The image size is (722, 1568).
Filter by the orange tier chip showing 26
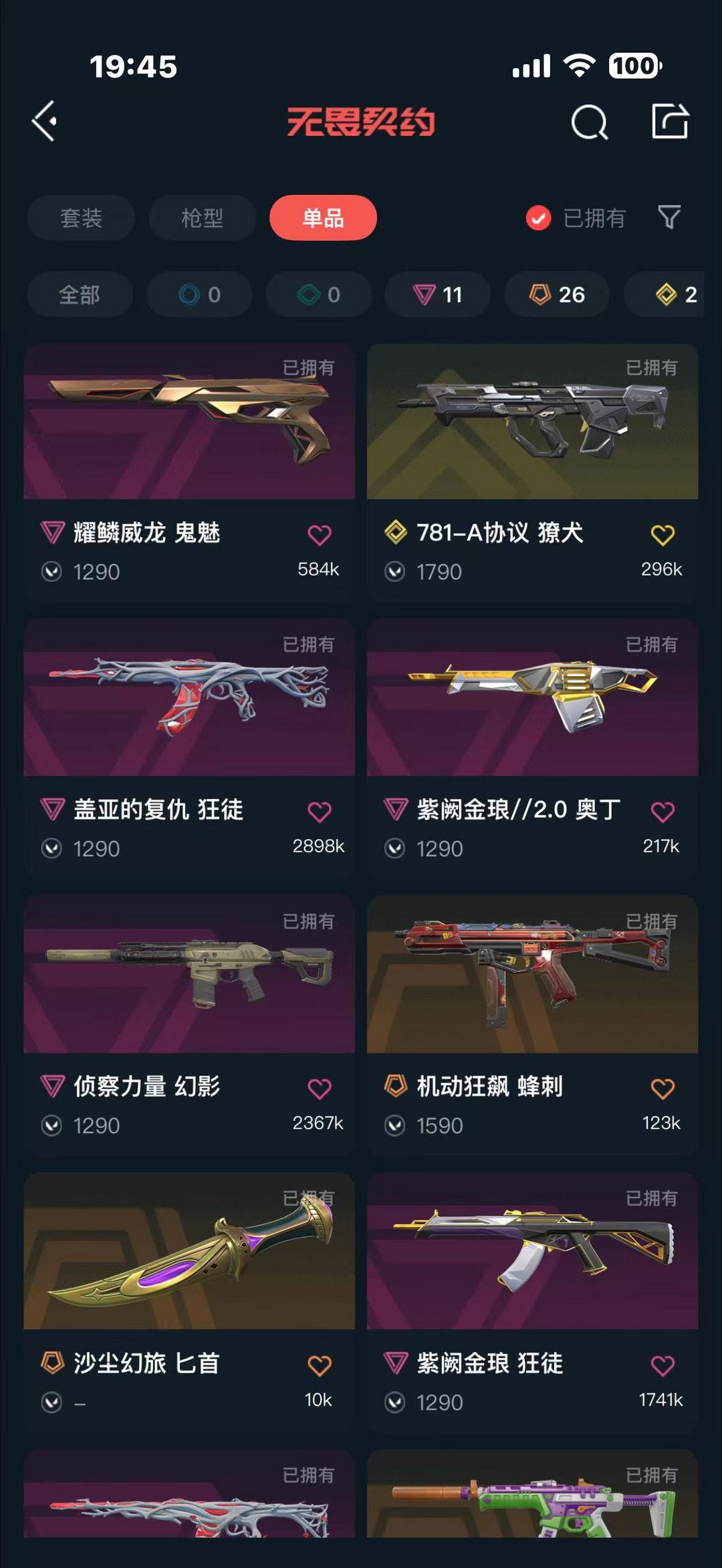[557, 294]
